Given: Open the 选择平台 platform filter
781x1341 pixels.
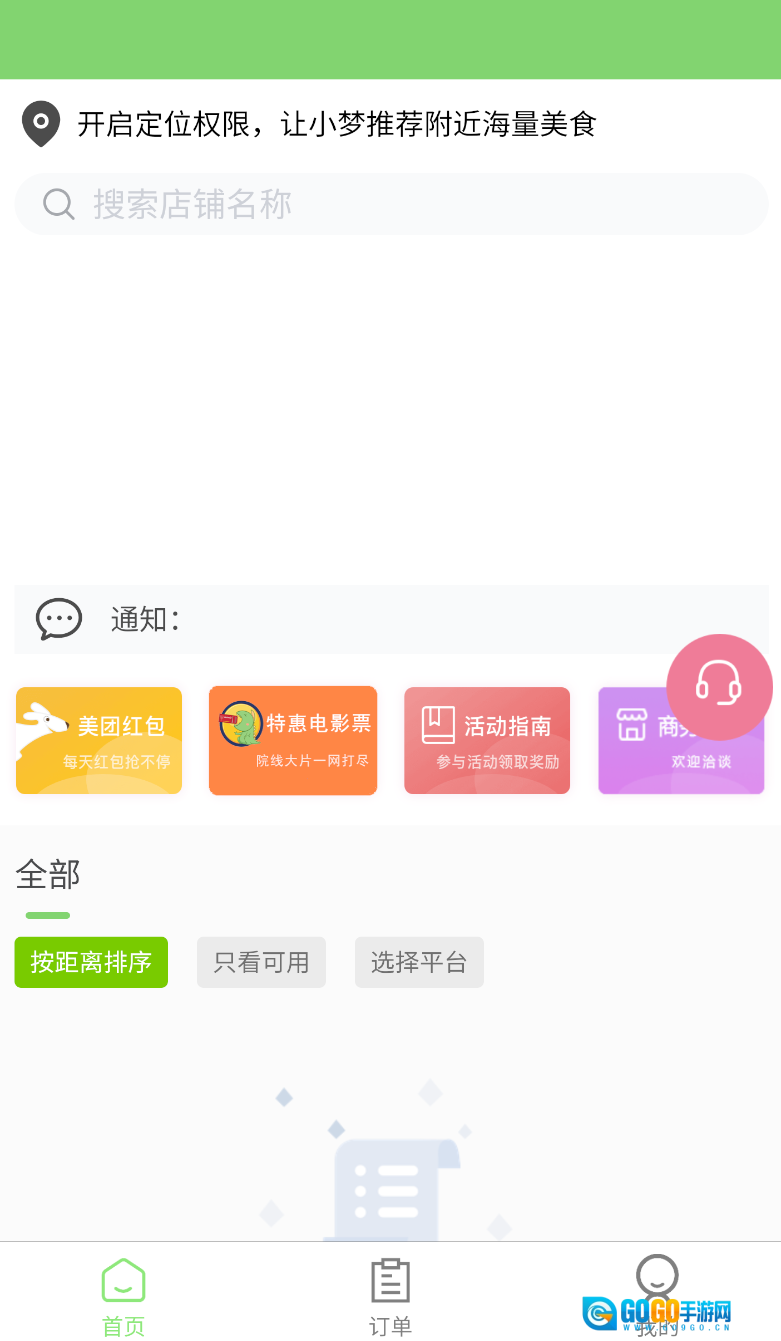Looking at the screenshot, I should tap(419, 962).
